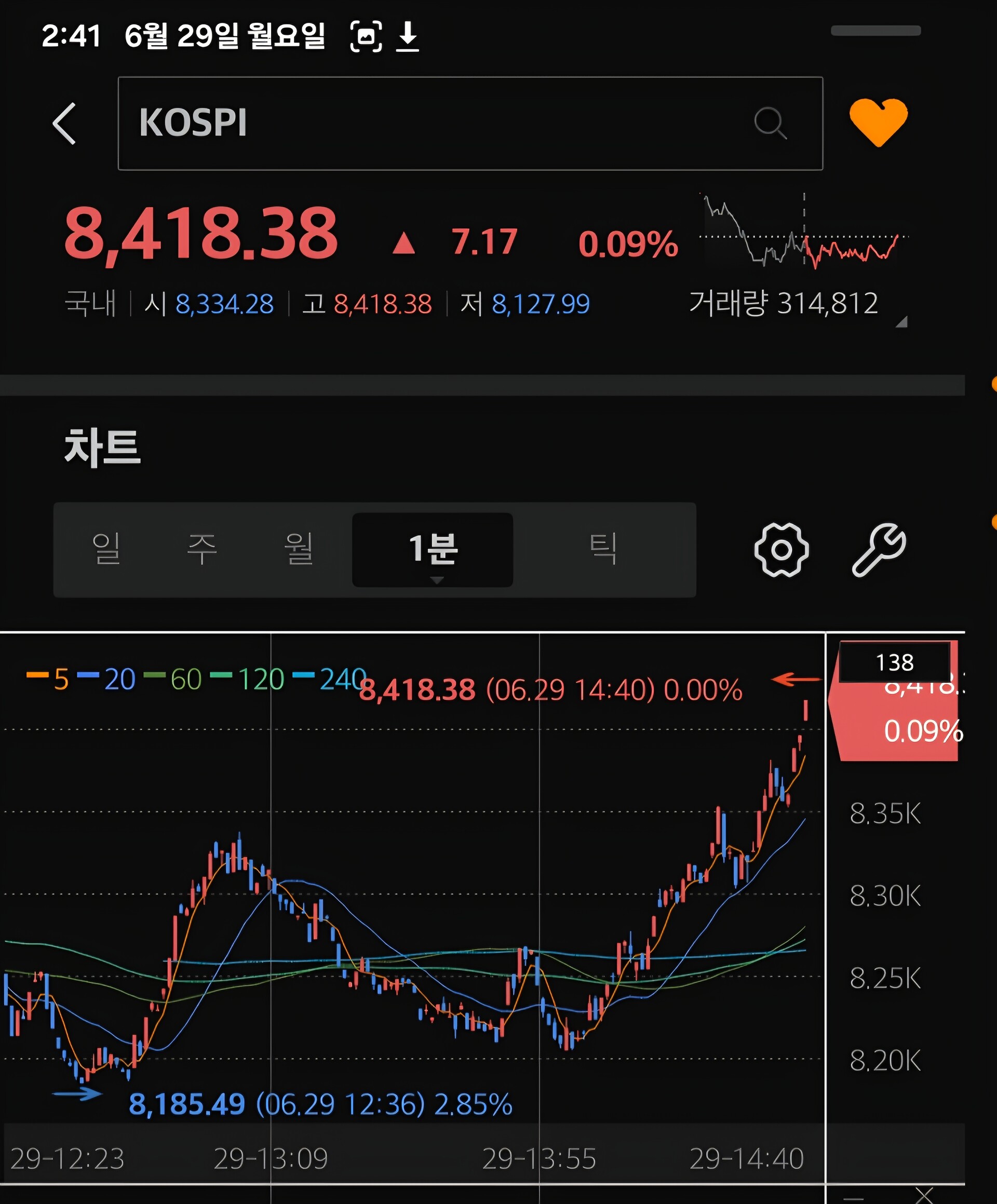Go back using the left arrow
The width and height of the screenshot is (997, 1204).
pyautogui.click(x=64, y=123)
